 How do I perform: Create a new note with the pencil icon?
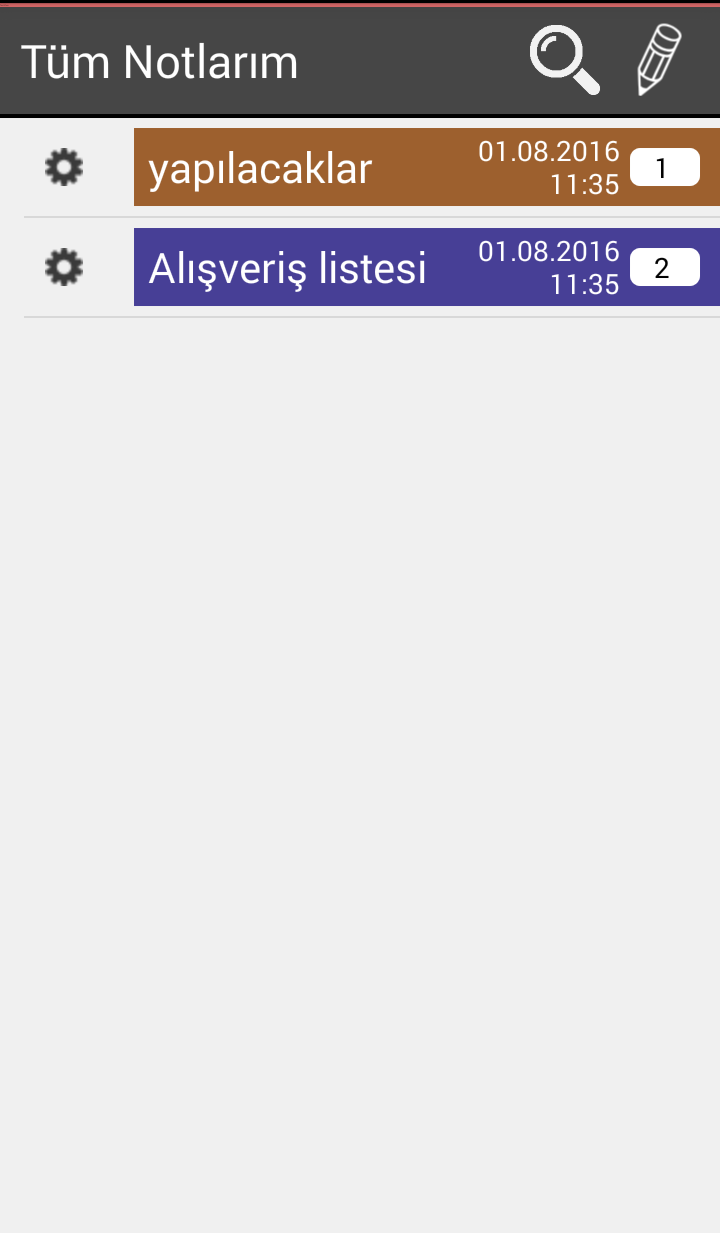coord(659,61)
